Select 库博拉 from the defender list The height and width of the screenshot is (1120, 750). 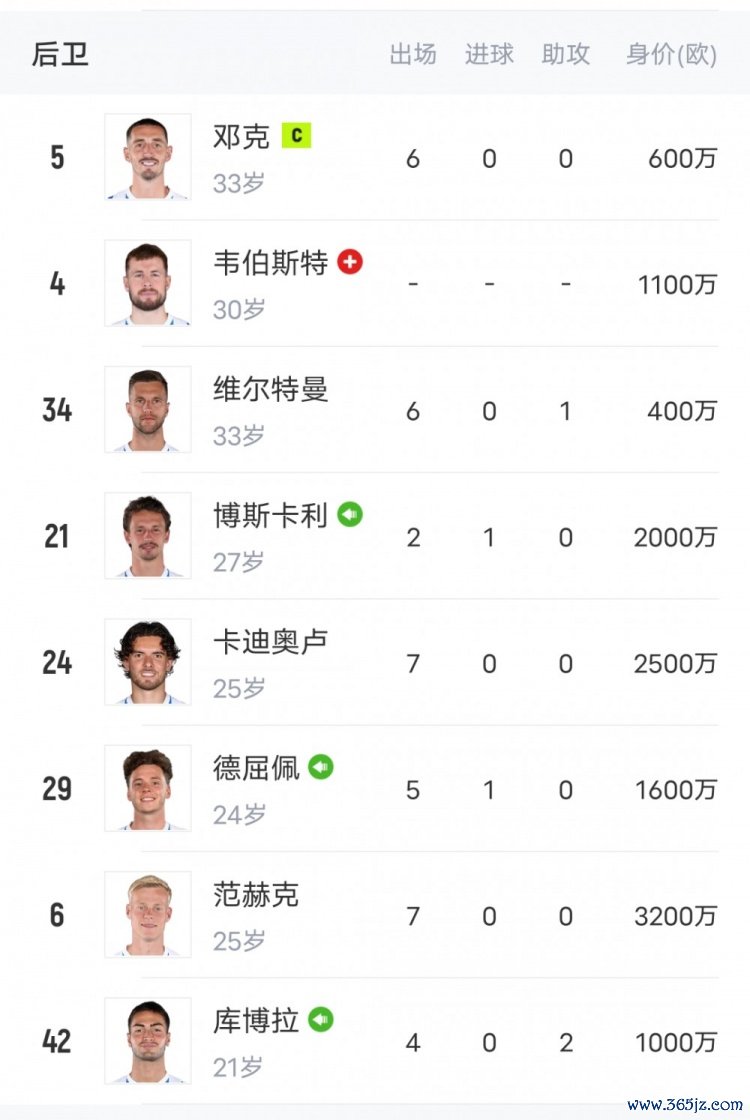(256, 1021)
